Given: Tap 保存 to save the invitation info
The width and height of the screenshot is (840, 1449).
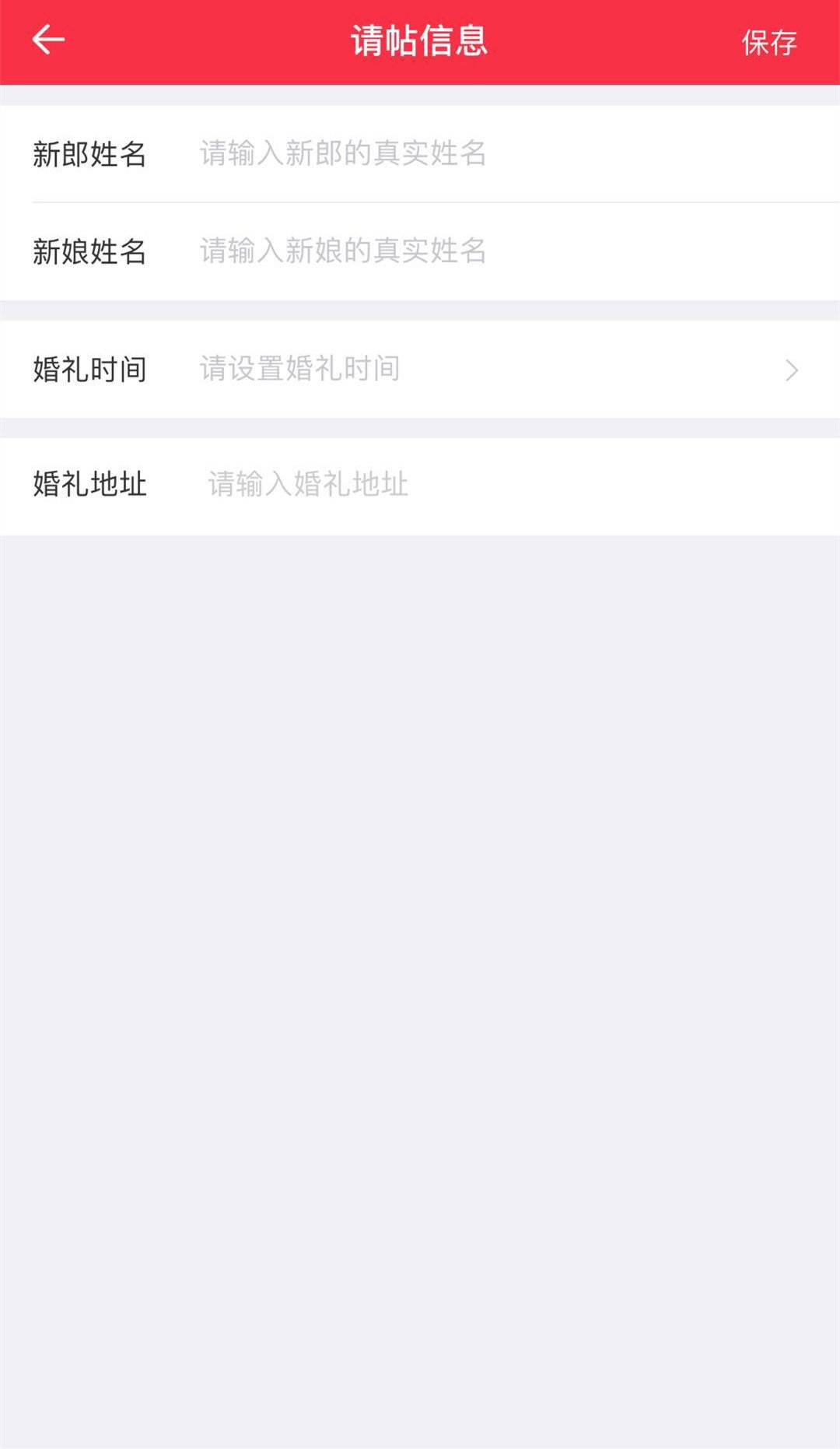Looking at the screenshot, I should [x=769, y=42].
